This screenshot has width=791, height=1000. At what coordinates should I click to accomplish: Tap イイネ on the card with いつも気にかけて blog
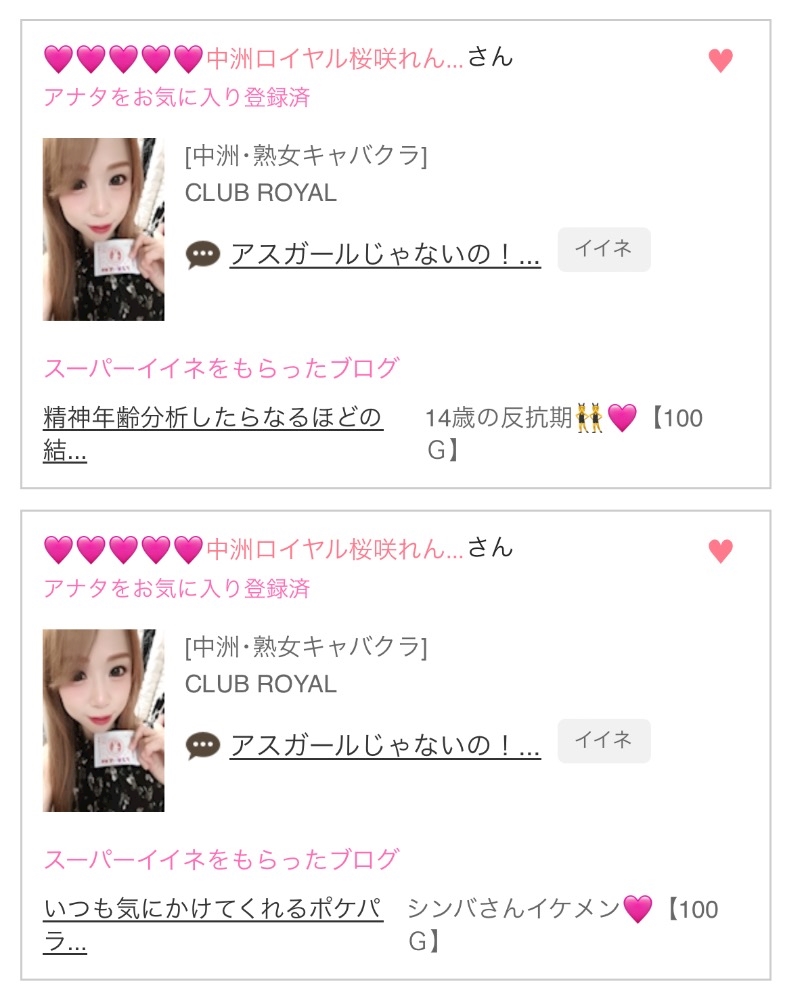tap(604, 741)
